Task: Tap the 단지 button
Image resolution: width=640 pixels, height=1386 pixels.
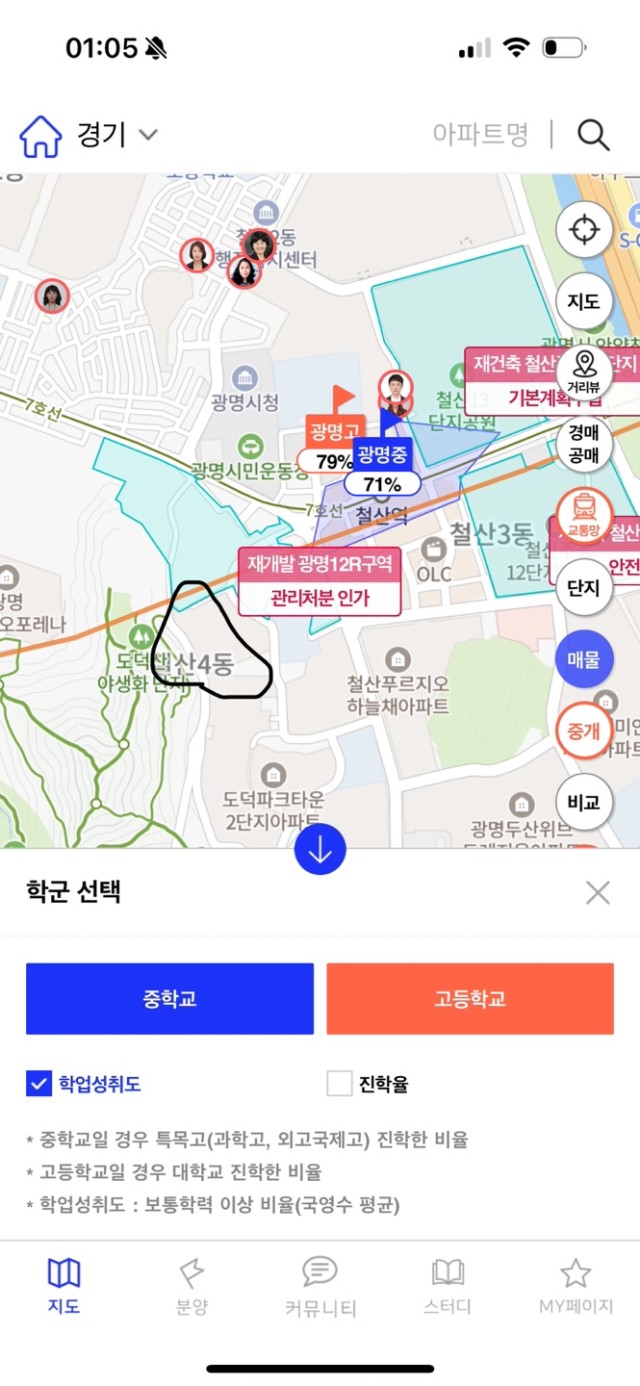Action: (584, 588)
